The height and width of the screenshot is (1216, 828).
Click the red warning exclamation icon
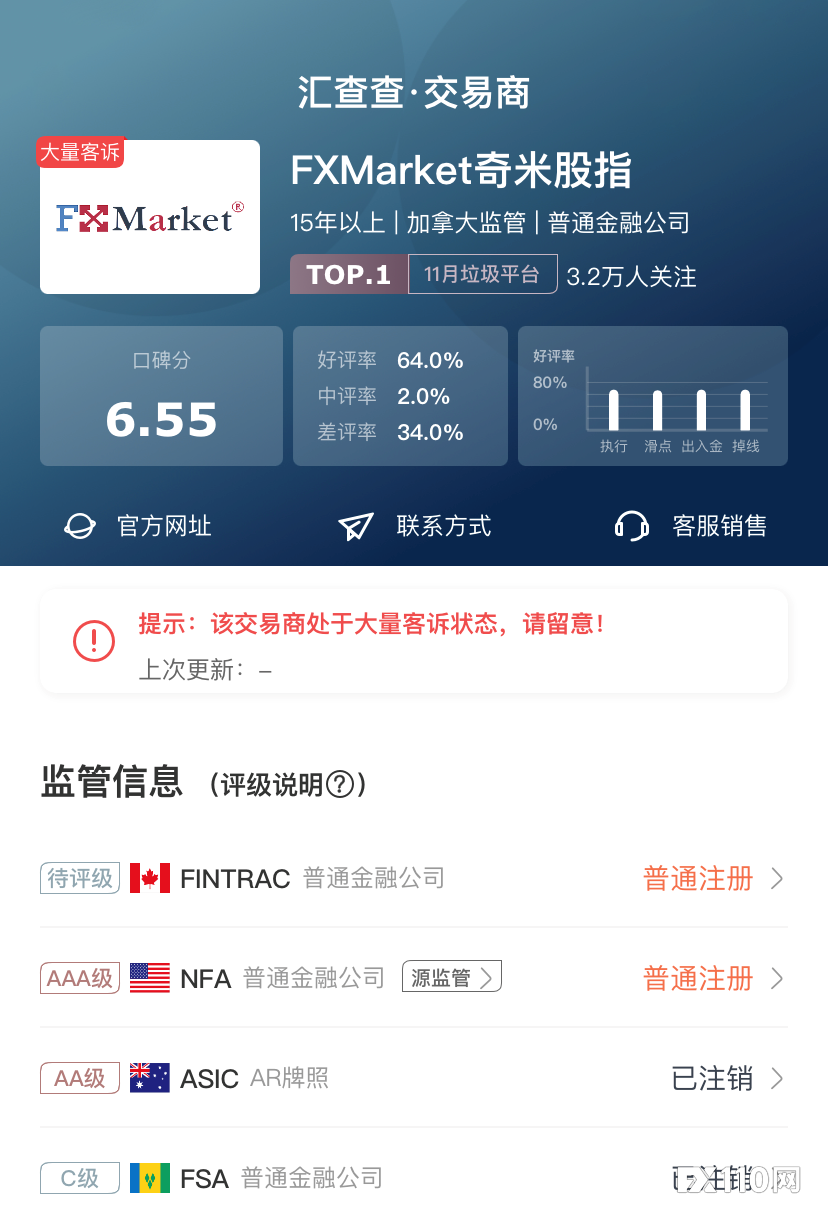[93, 641]
